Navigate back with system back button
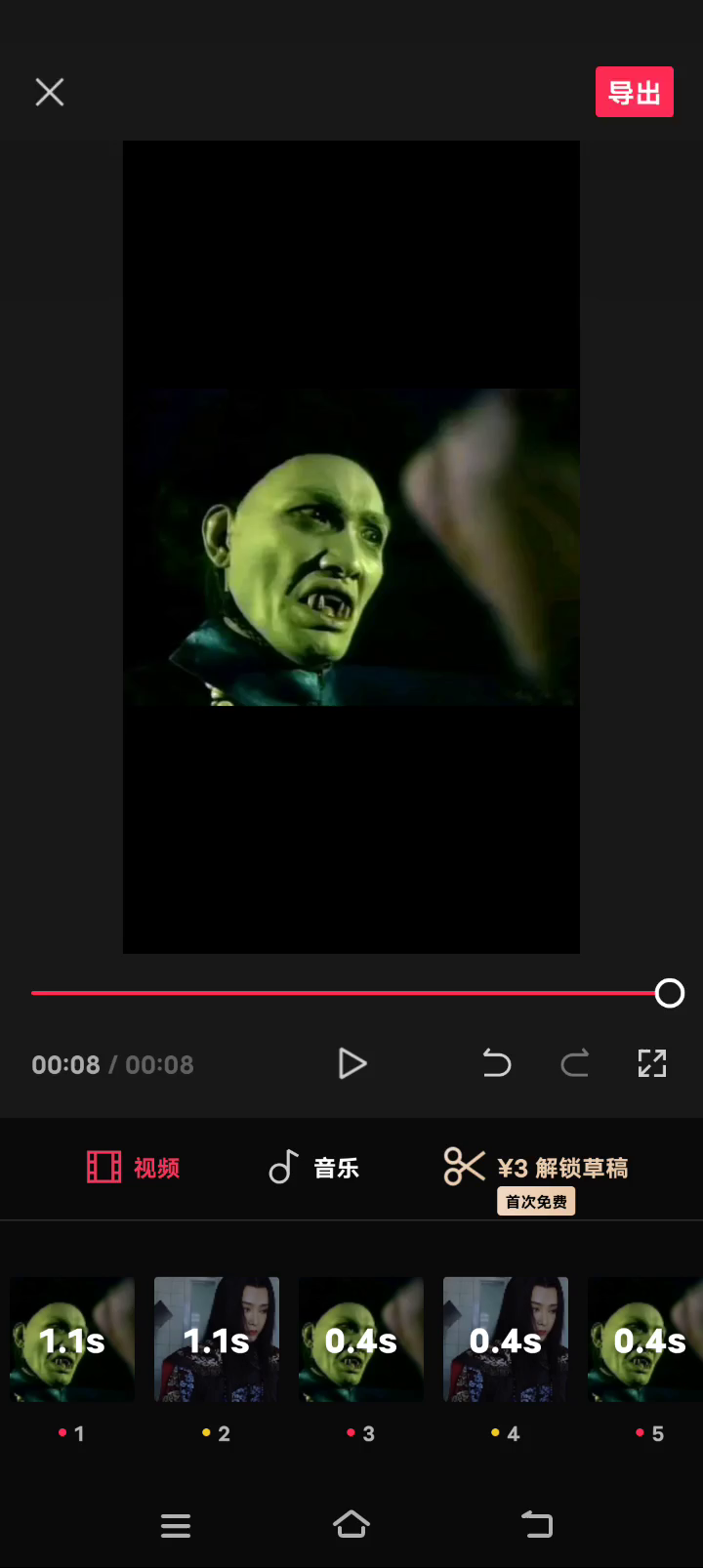Screen dimensions: 703x1568 [x=536, y=1525]
